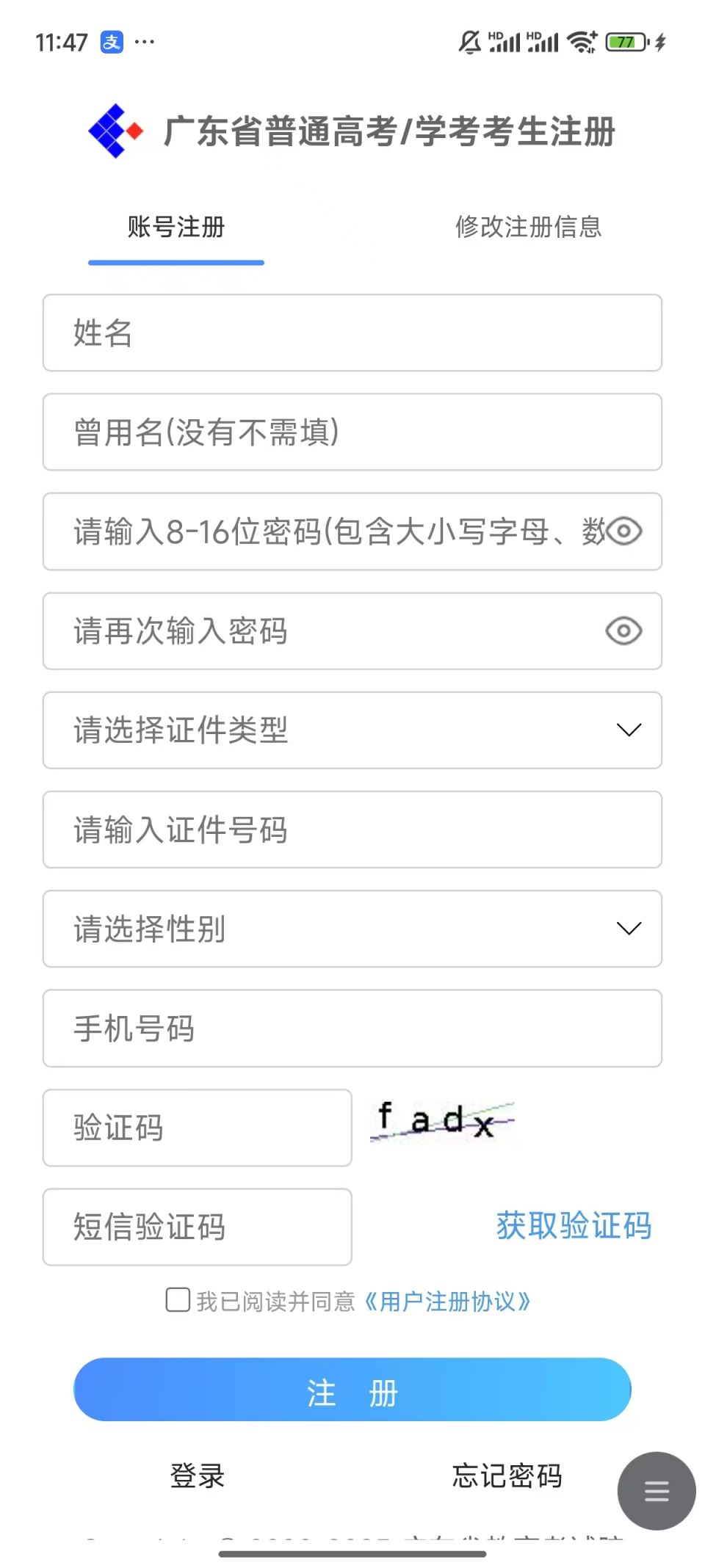Go to 登录 page
Viewport: 705px width, 1568px height.
[x=197, y=1476]
